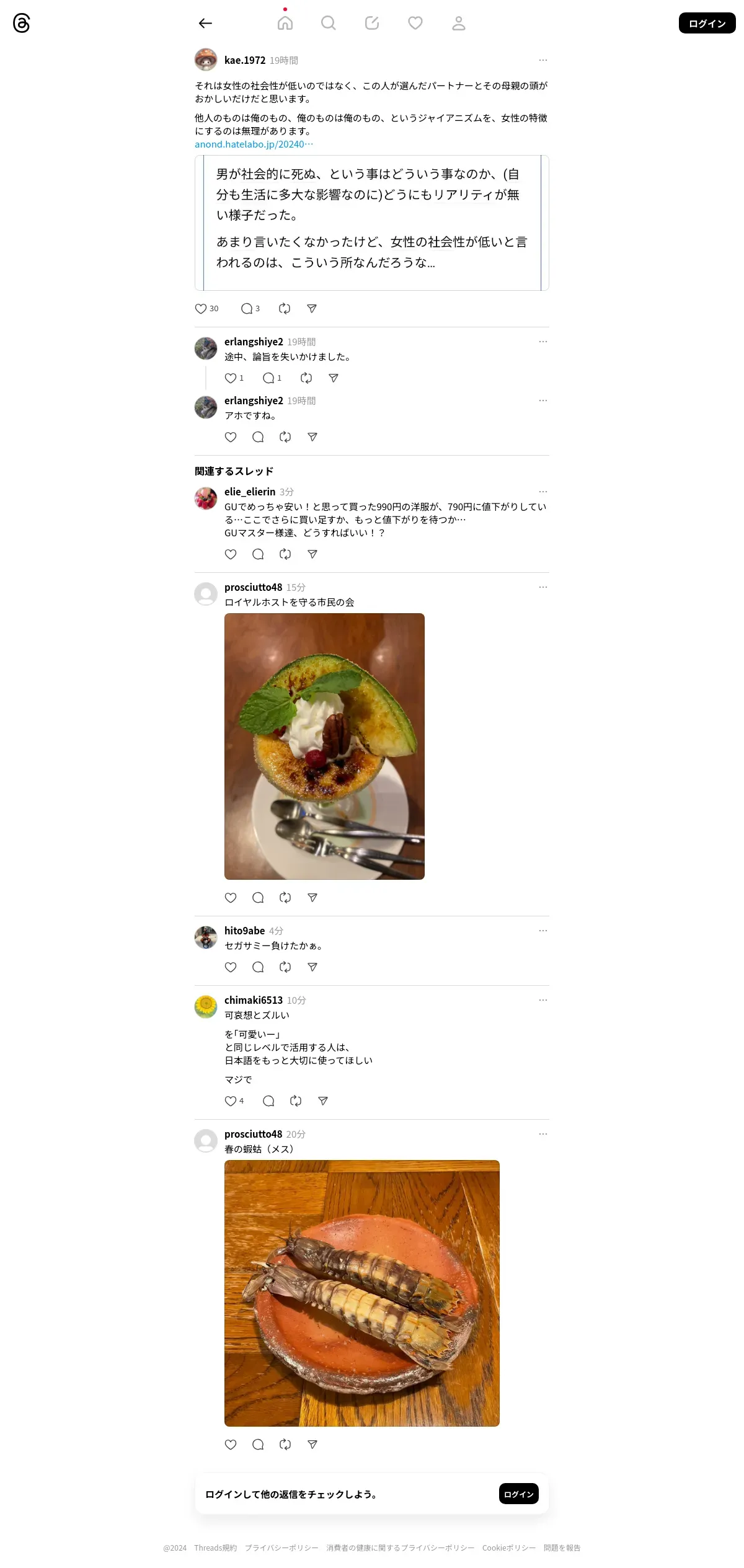Open the profile tab
744x1568 pixels.
[x=459, y=24]
